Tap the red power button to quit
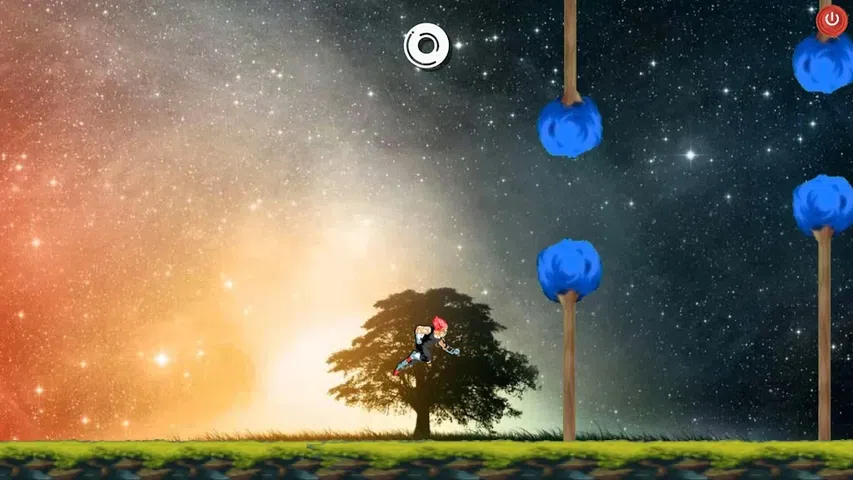853x480 pixels. point(831,18)
